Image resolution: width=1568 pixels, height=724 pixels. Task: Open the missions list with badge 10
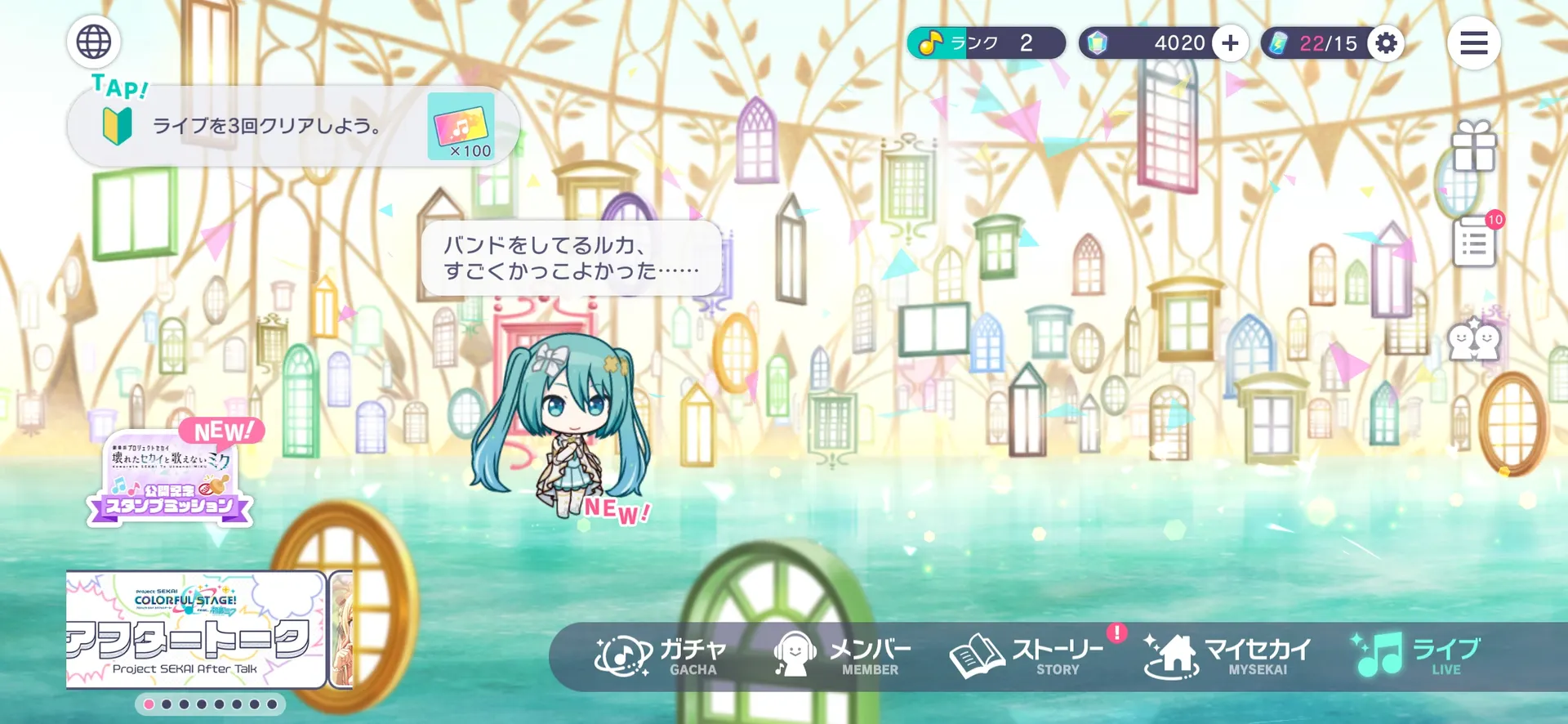(x=1474, y=242)
